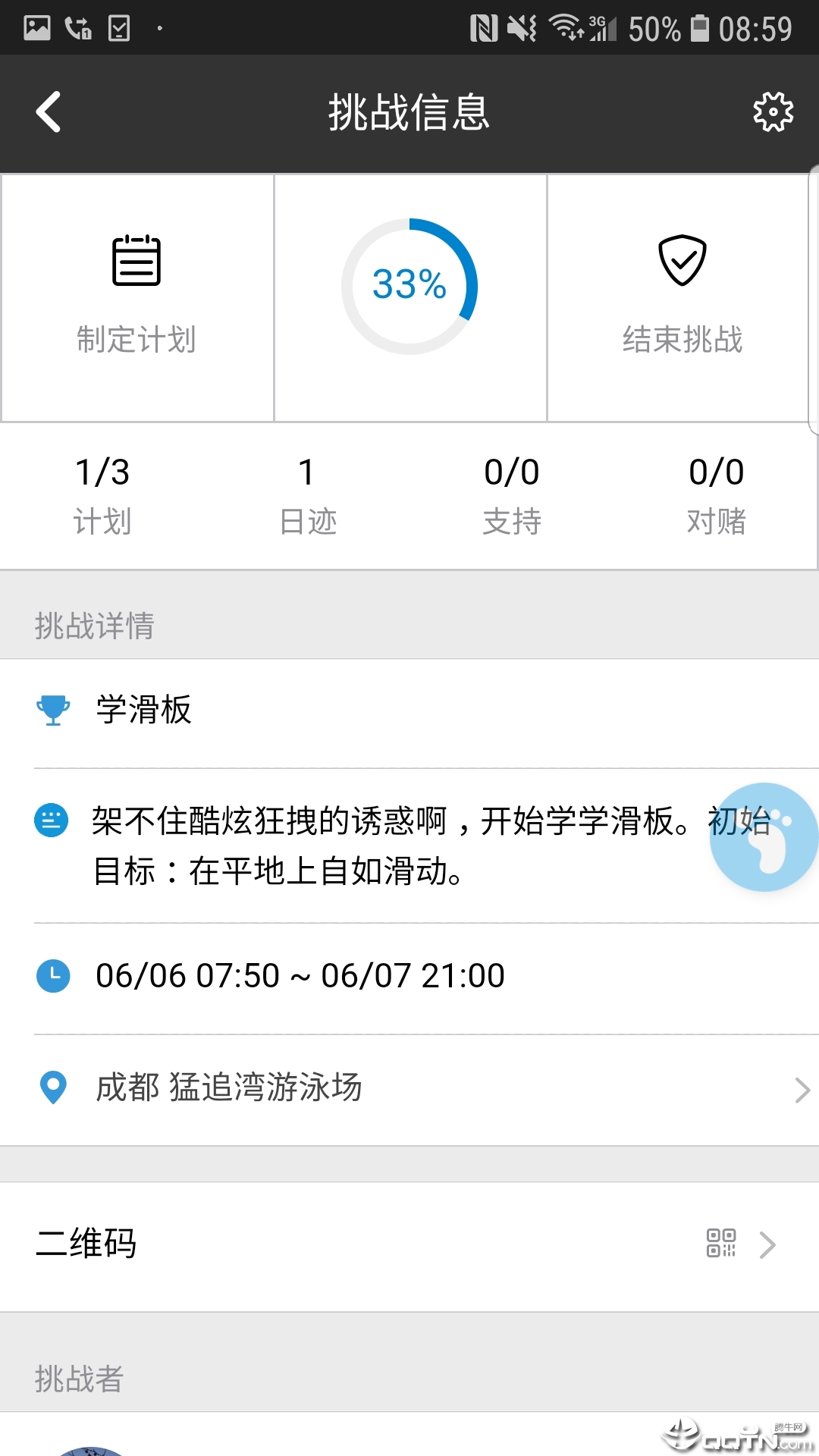Go back from the 挑战信息 screen
819x1456 pixels.
[49, 112]
